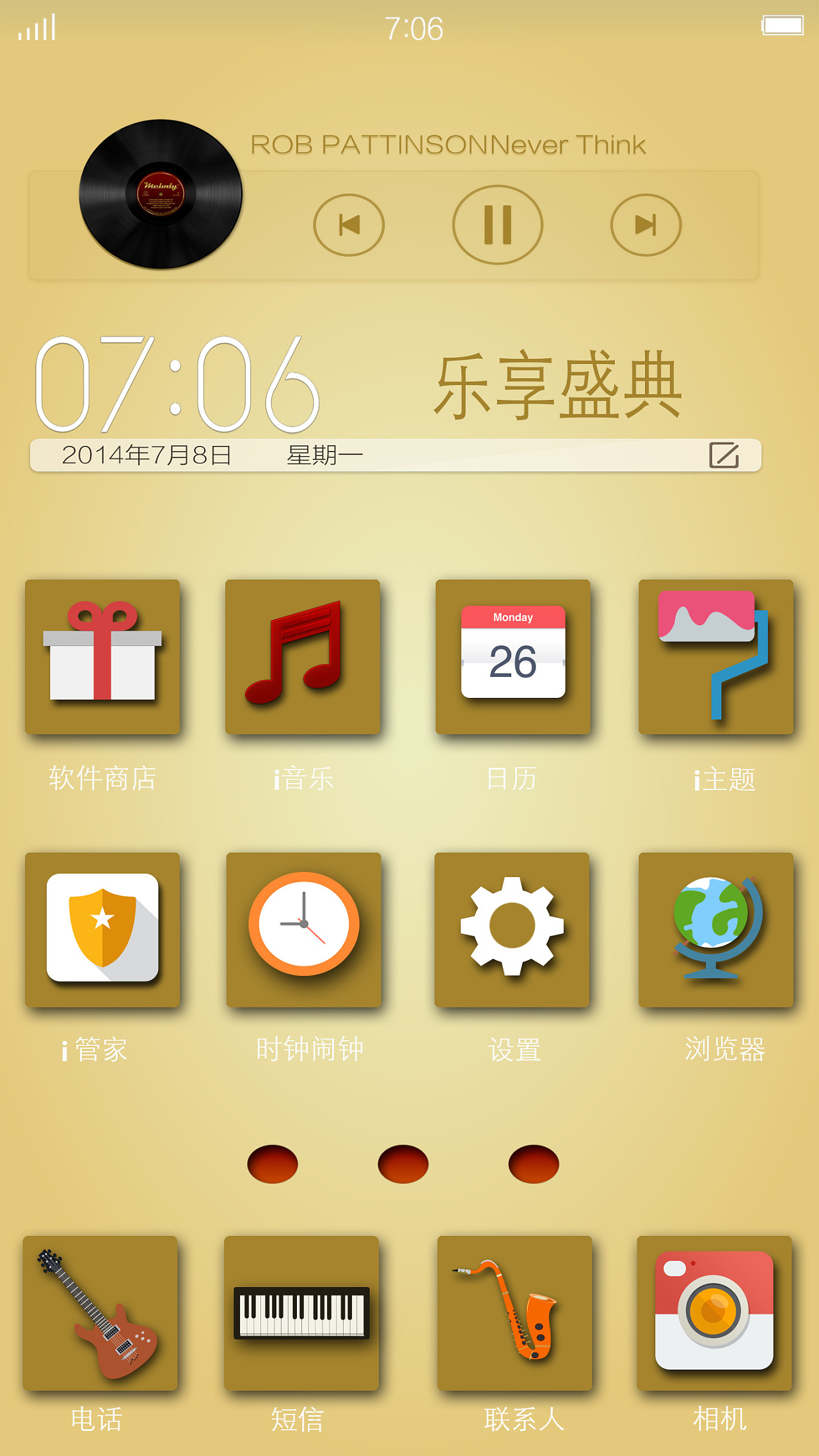The height and width of the screenshot is (1456, 819).
Task: Open the 电话 phone app
Action: pos(100,1313)
